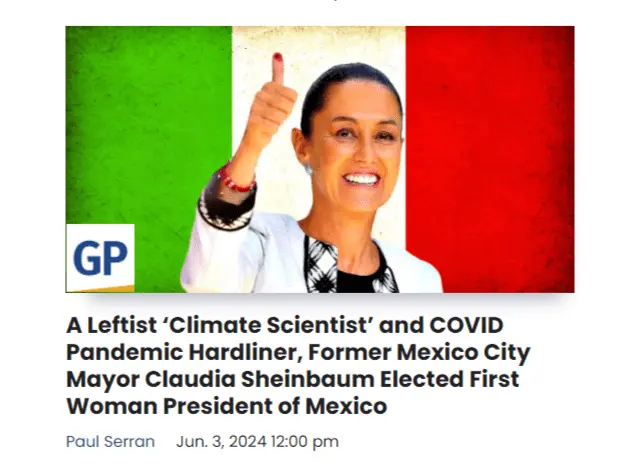627x471 pixels.
Task: View author Paul Serran's page
Action: point(110,441)
